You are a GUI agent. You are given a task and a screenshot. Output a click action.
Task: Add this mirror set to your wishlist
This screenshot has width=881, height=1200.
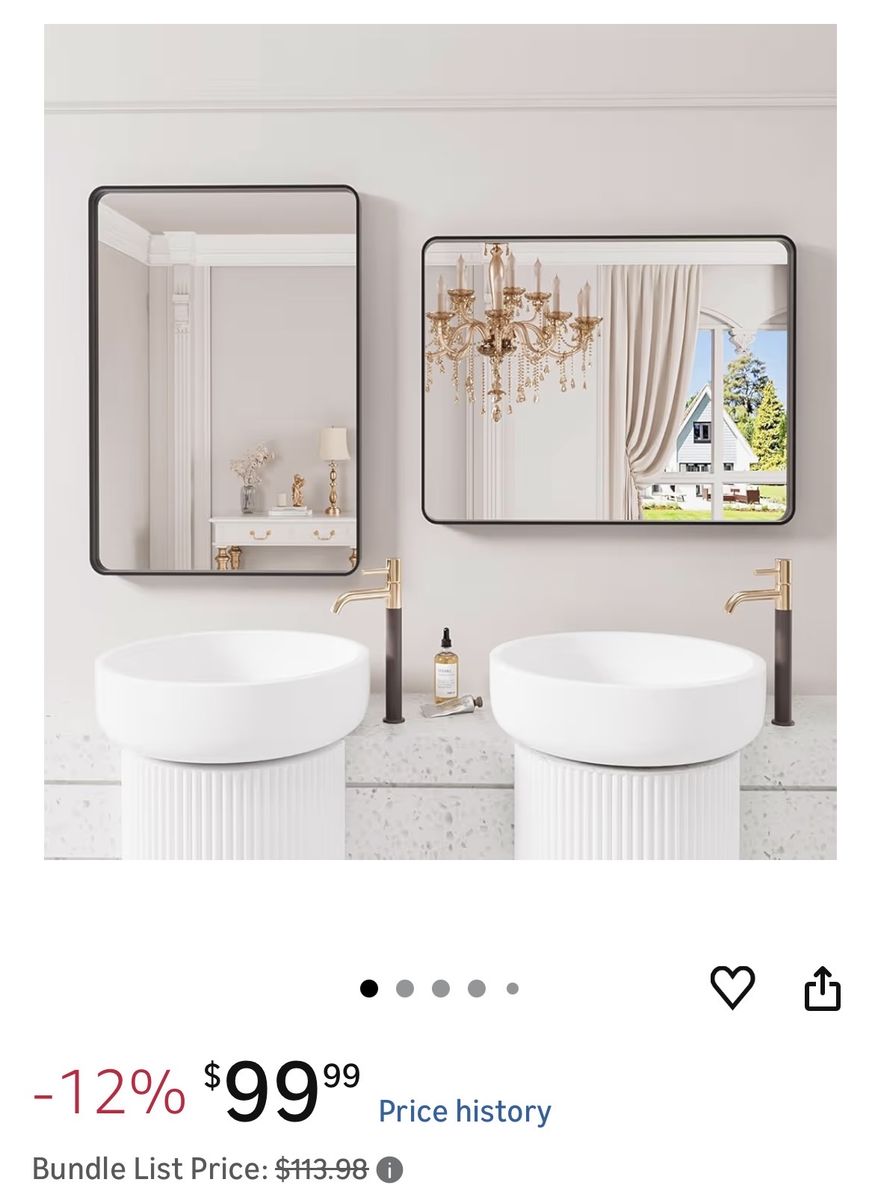click(x=732, y=988)
